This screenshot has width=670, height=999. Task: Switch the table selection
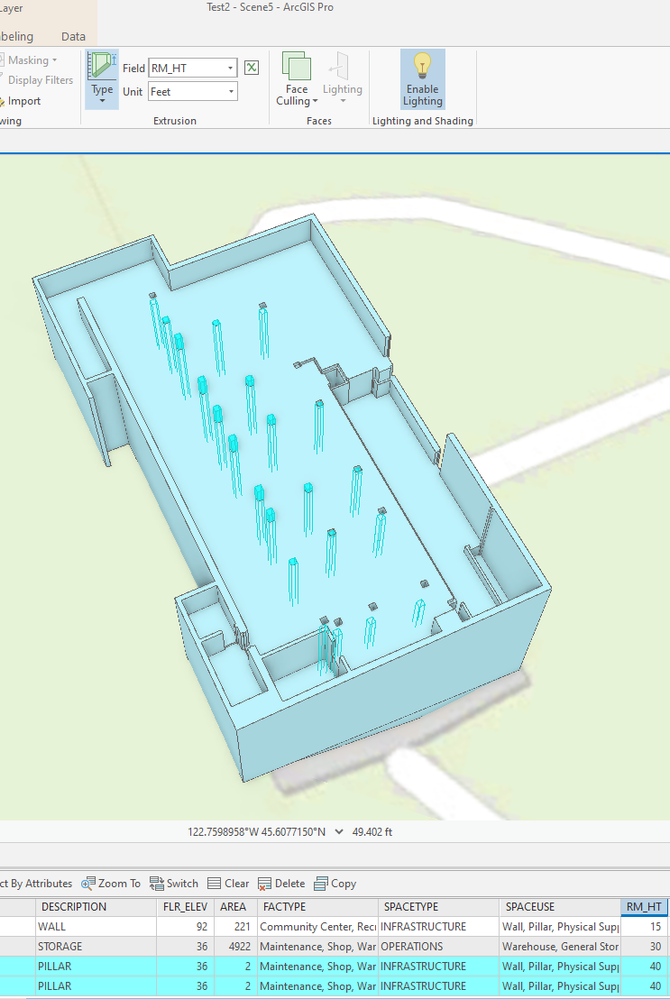[174, 883]
